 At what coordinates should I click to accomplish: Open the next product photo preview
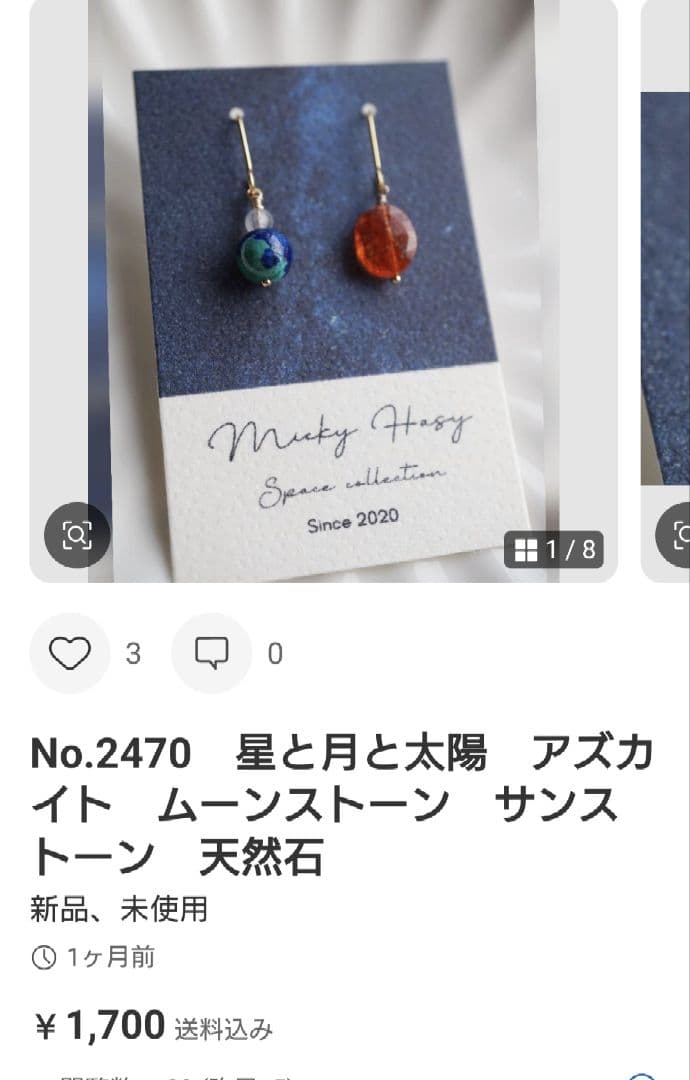click(668, 300)
